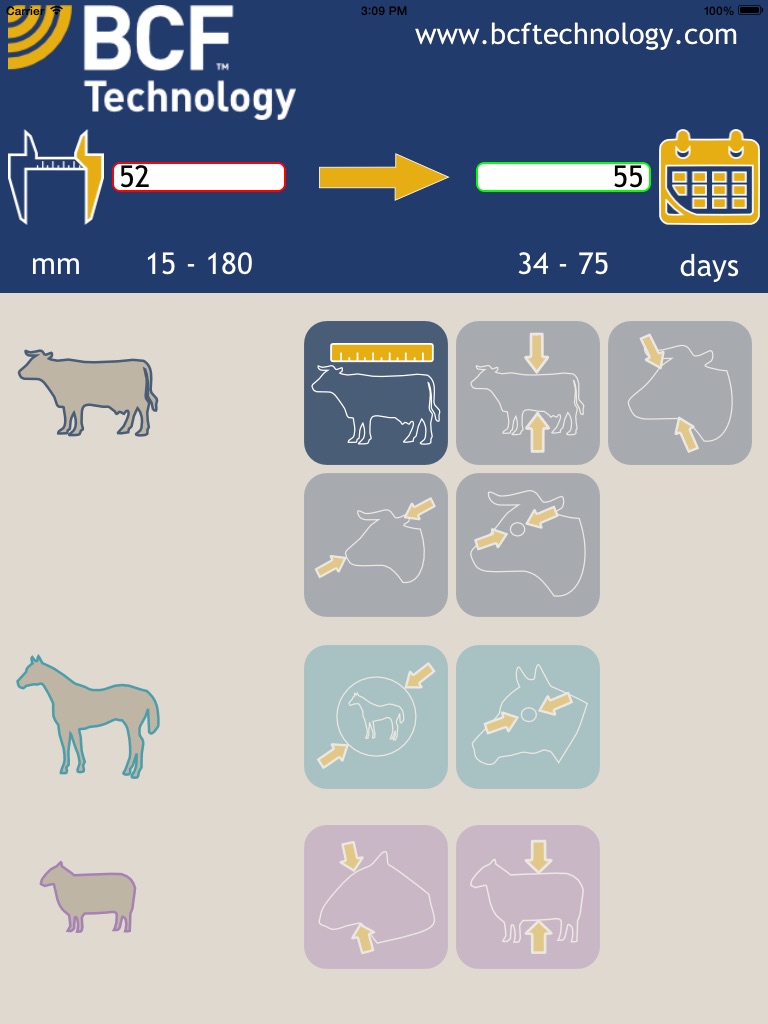The image size is (768, 1024).
Task: Select horse circular vesicle diameter tile
Action: pos(376,716)
